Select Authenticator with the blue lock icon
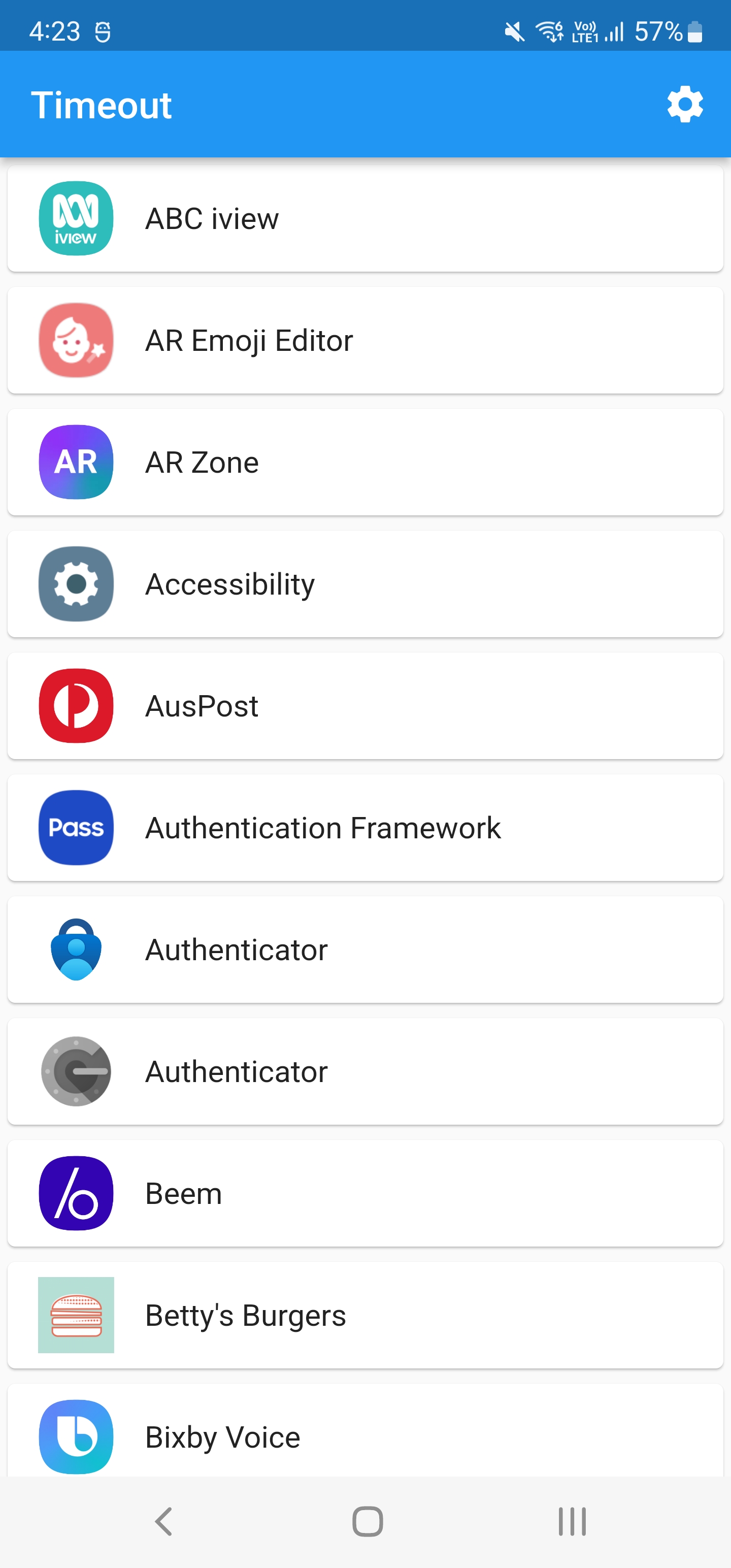This screenshot has height=1568, width=731. (365, 949)
